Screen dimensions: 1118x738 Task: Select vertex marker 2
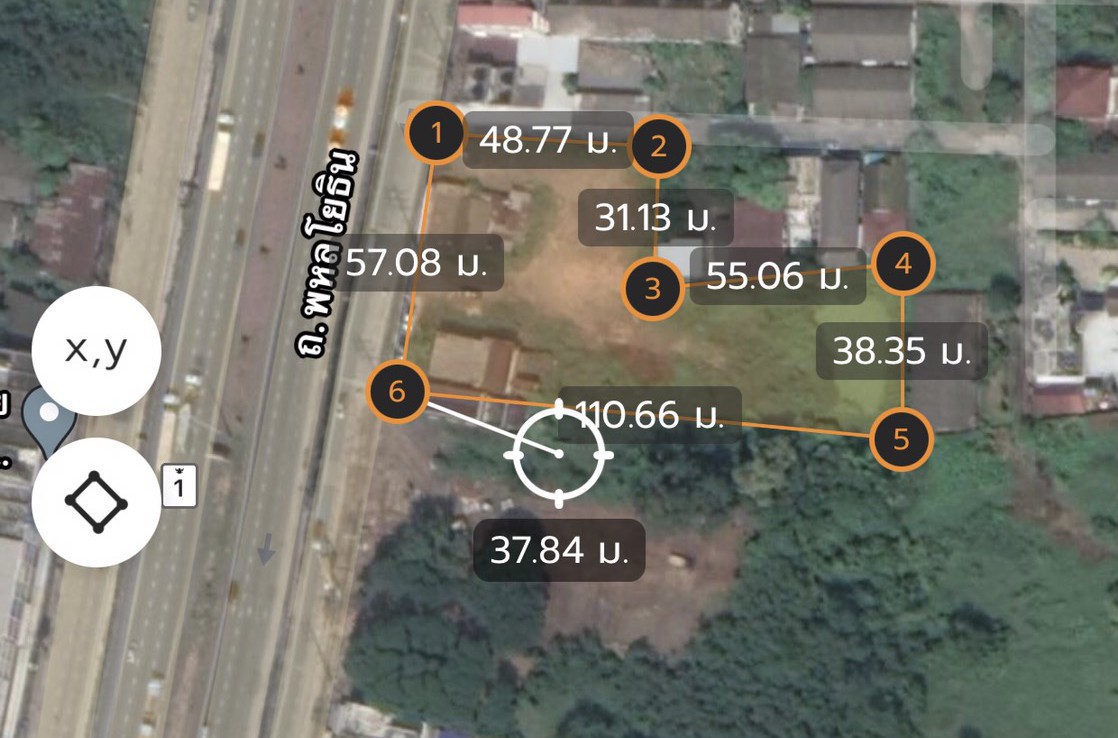pyautogui.click(x=658, y=147)
